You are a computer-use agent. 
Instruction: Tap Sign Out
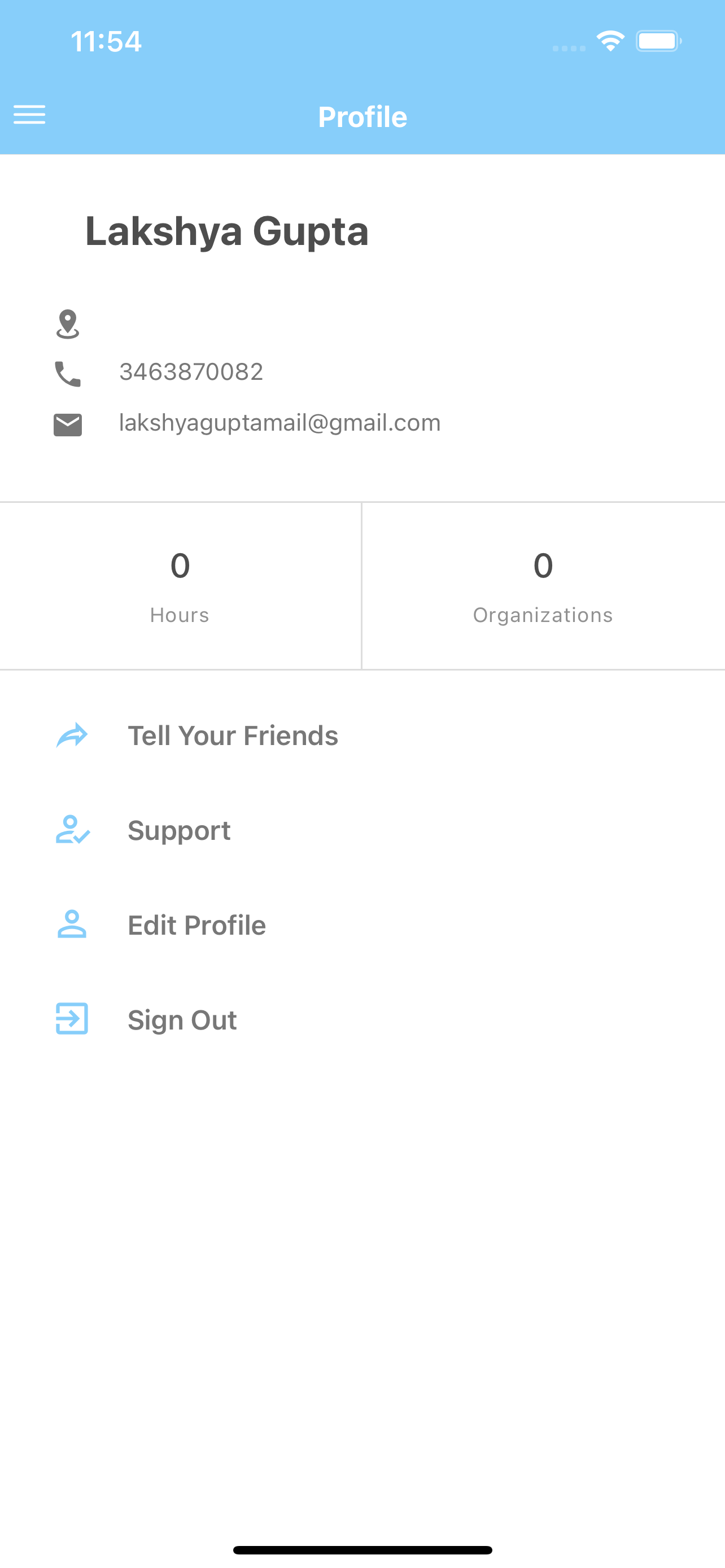[x=181, y=1019]
